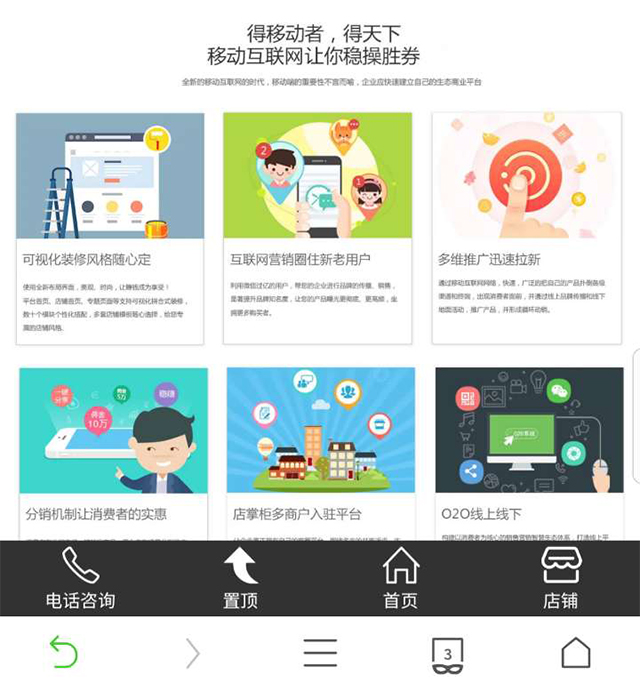
Task: Open the 互联网营销圈住新老用户 card
Action: [317, 228]
